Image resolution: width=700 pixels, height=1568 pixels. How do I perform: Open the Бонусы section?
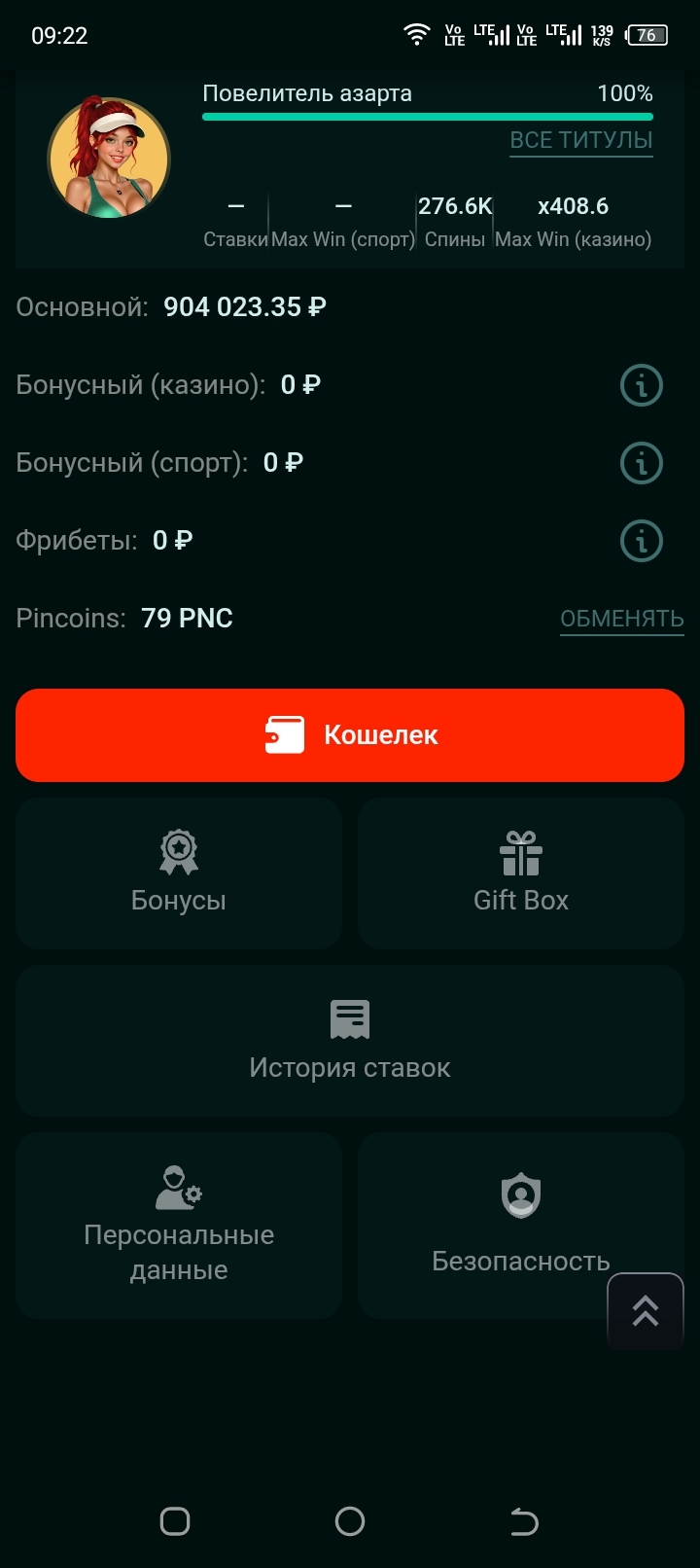click(179, 873)
